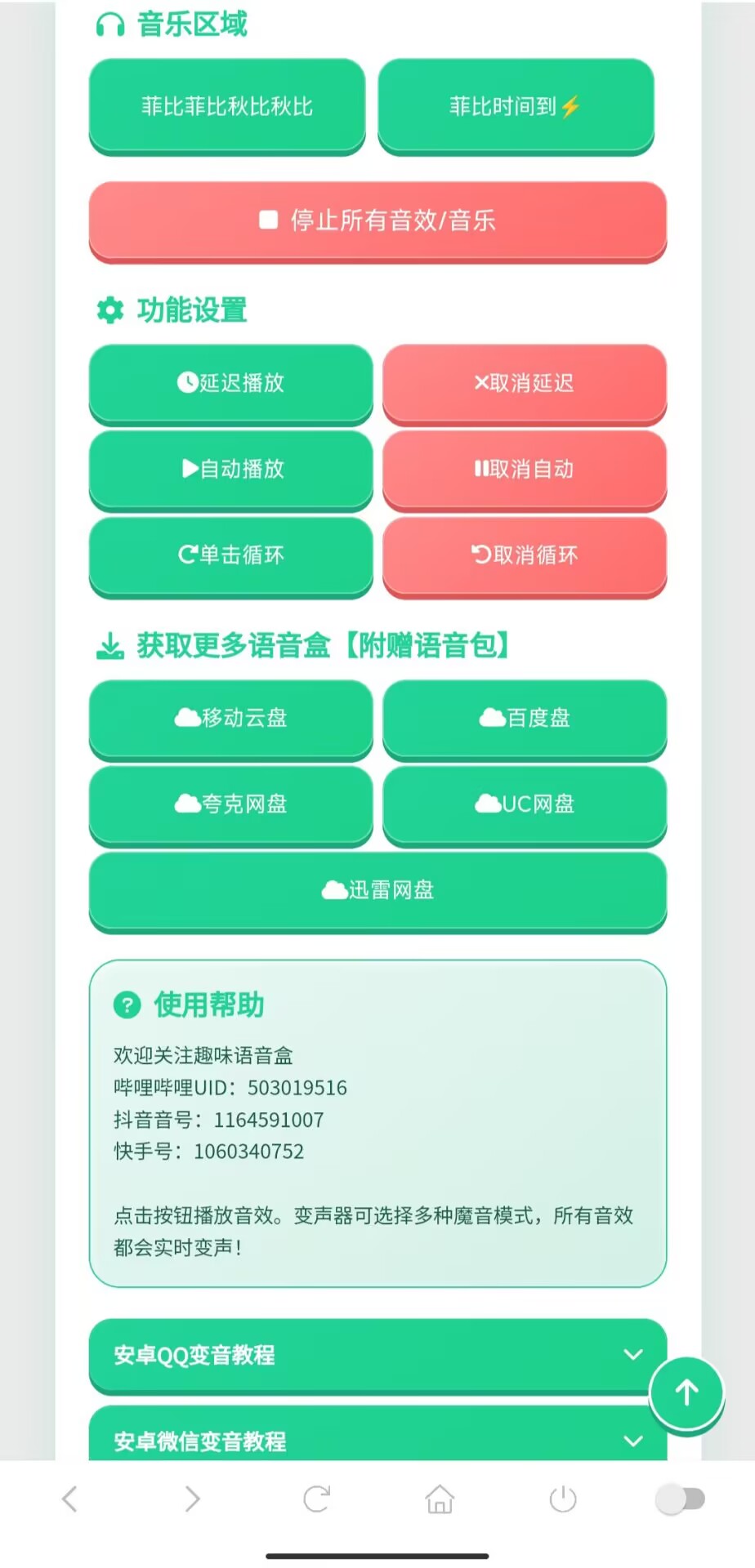Tap the floating scroll-to-top arrow button
This screenshot has height=1568, width=755.
686,1393
